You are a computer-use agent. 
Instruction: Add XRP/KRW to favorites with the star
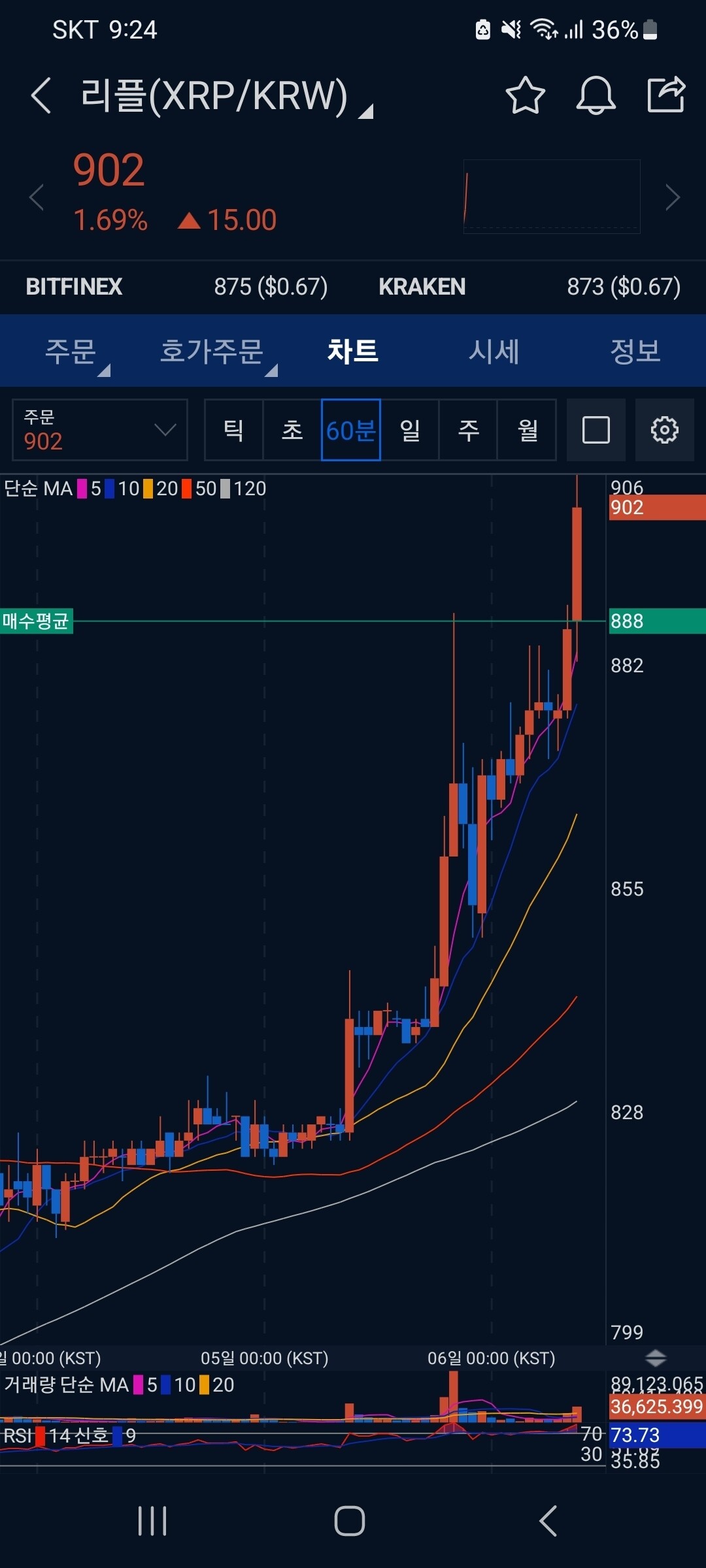pyautogui.click(x=525, y=95)
